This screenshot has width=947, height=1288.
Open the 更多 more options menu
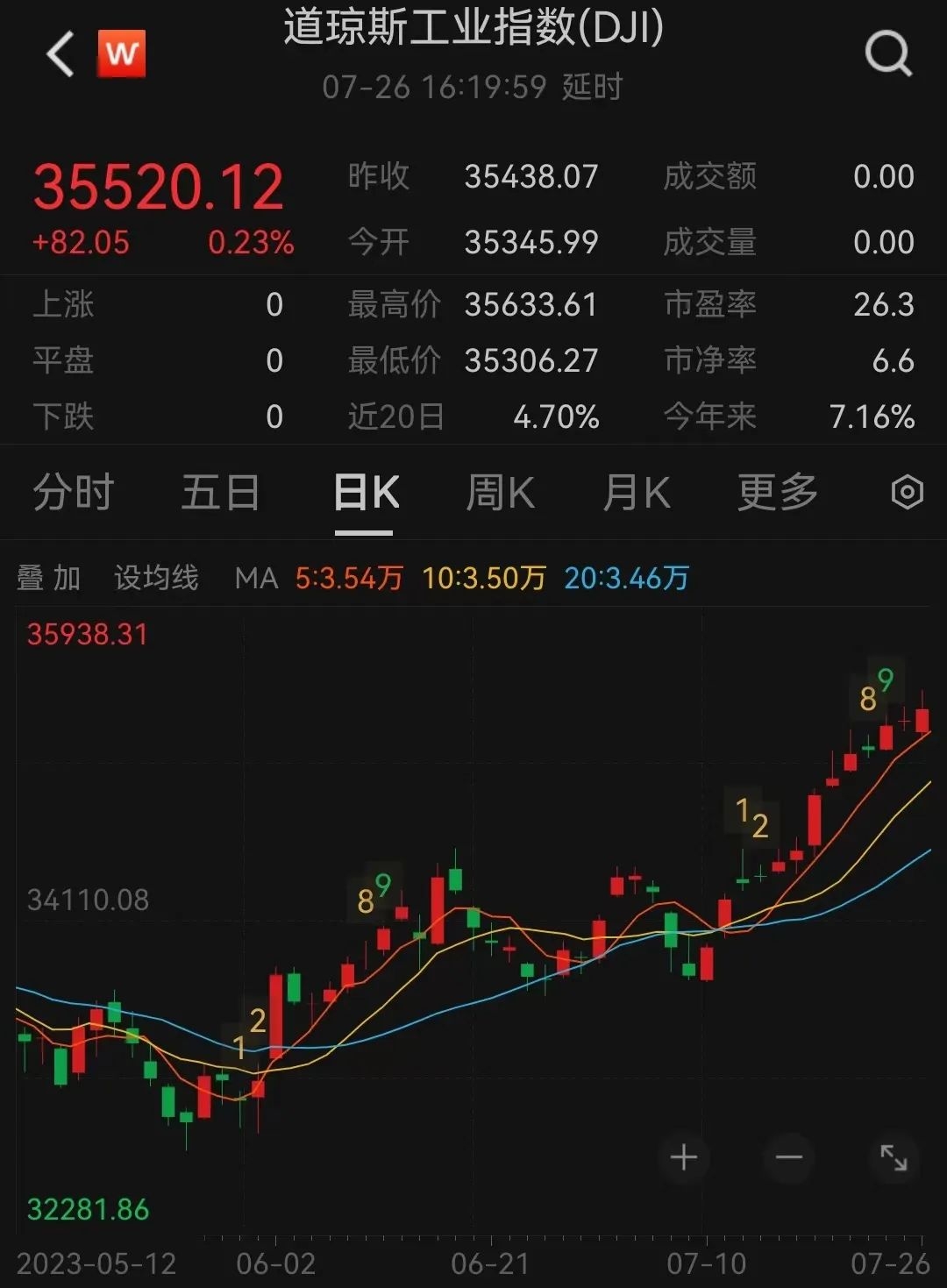click(x=775, y=493)
